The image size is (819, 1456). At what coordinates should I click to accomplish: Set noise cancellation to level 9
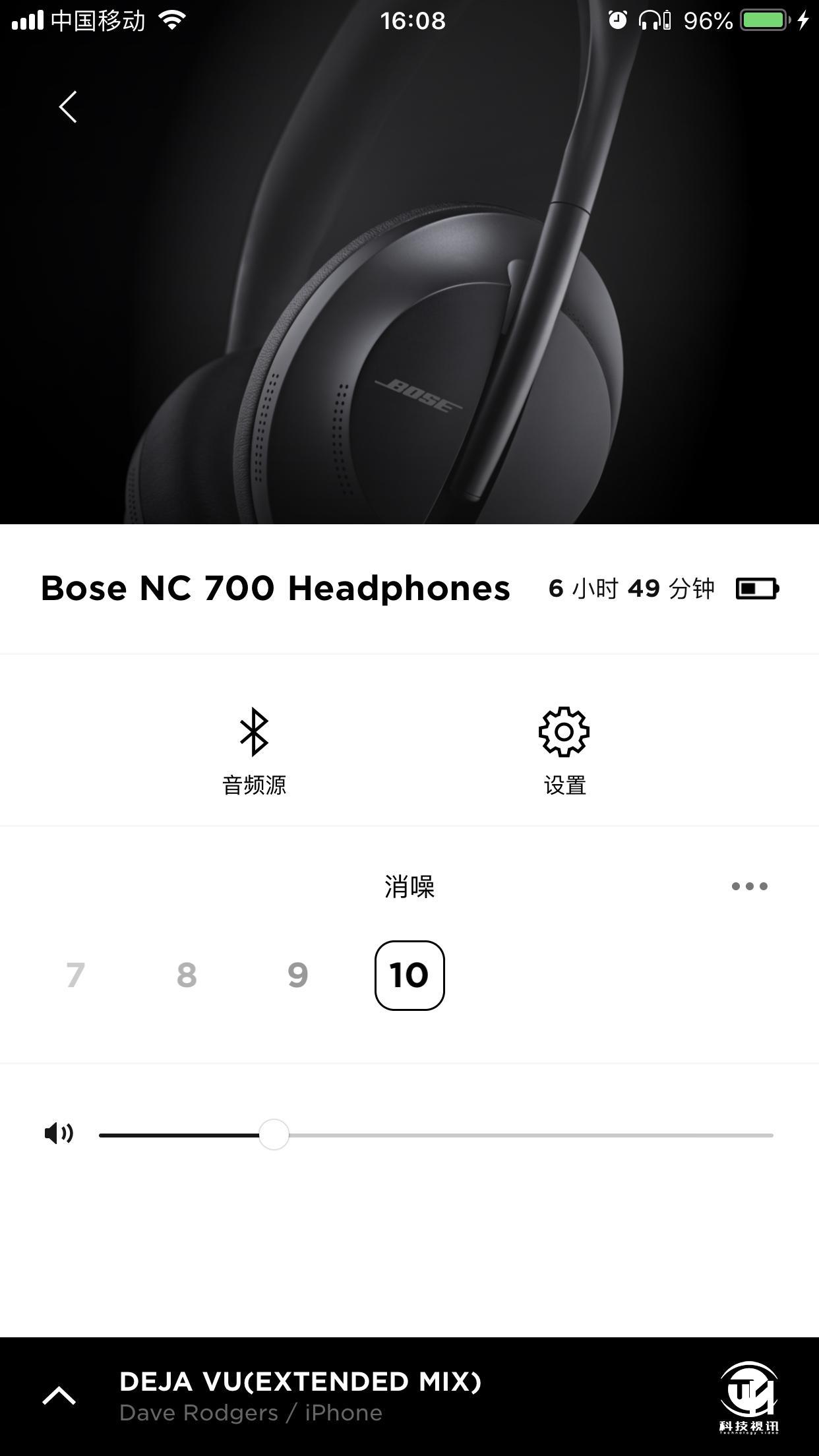click(x=298, y=975)
